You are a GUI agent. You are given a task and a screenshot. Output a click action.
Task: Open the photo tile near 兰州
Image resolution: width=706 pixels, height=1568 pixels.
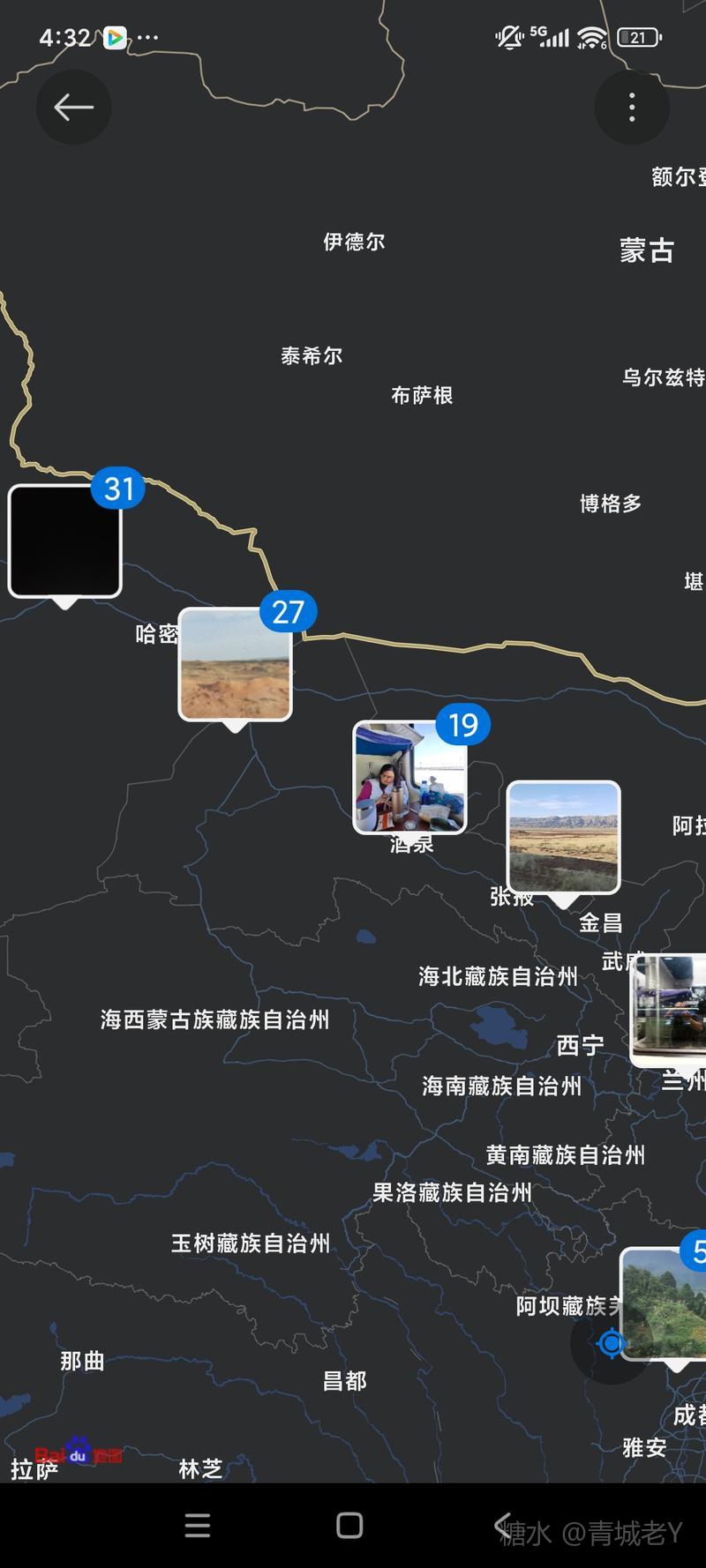671,1009
